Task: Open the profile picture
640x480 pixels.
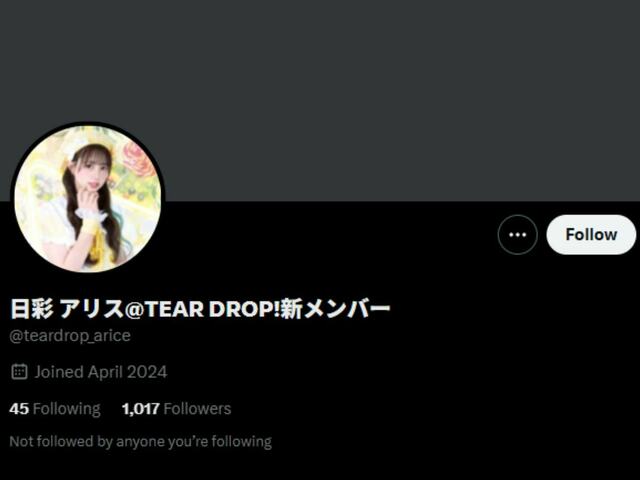Action: (x=88, y=199)
